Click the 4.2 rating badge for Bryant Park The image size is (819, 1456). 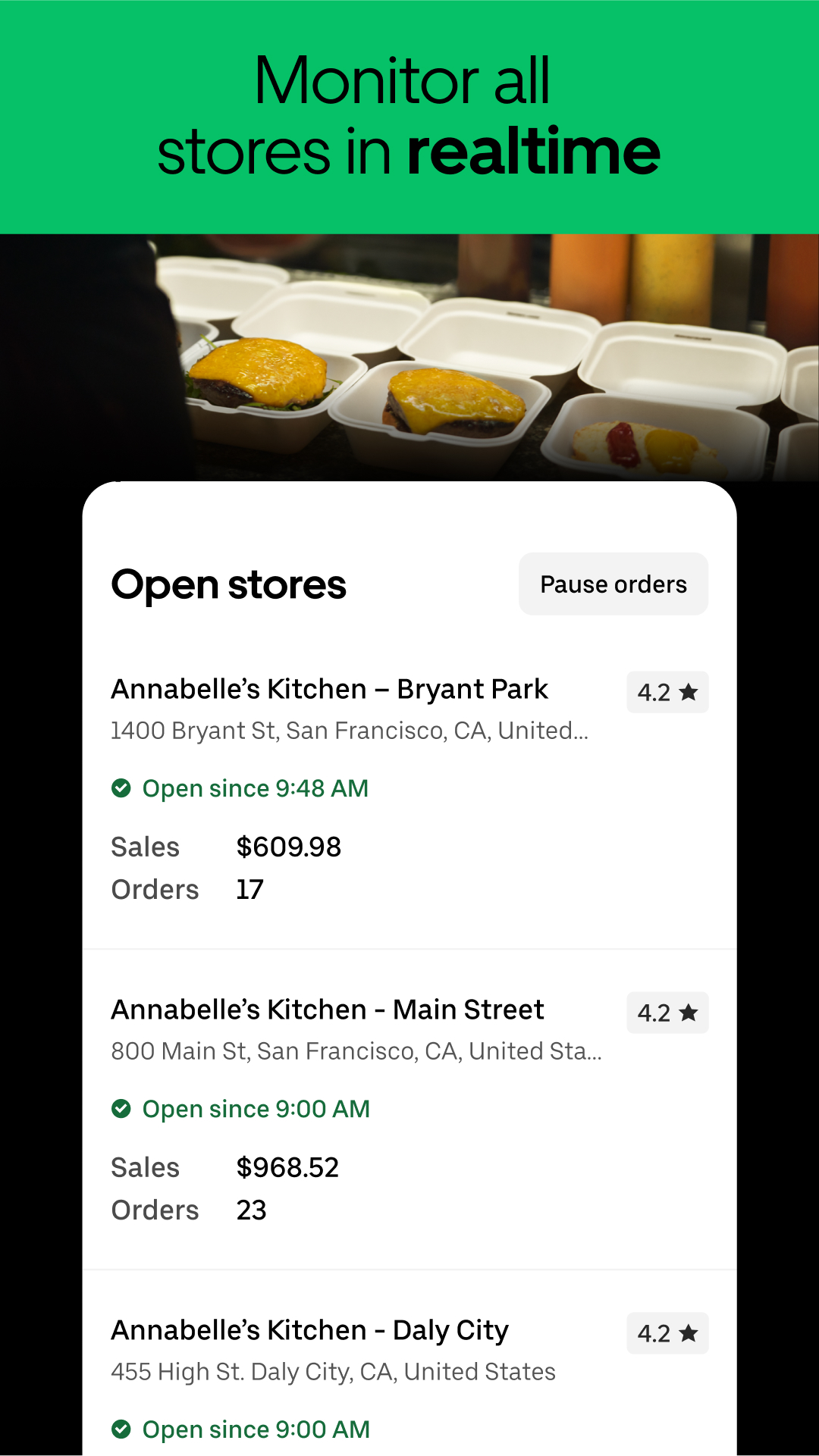[667, 692]
